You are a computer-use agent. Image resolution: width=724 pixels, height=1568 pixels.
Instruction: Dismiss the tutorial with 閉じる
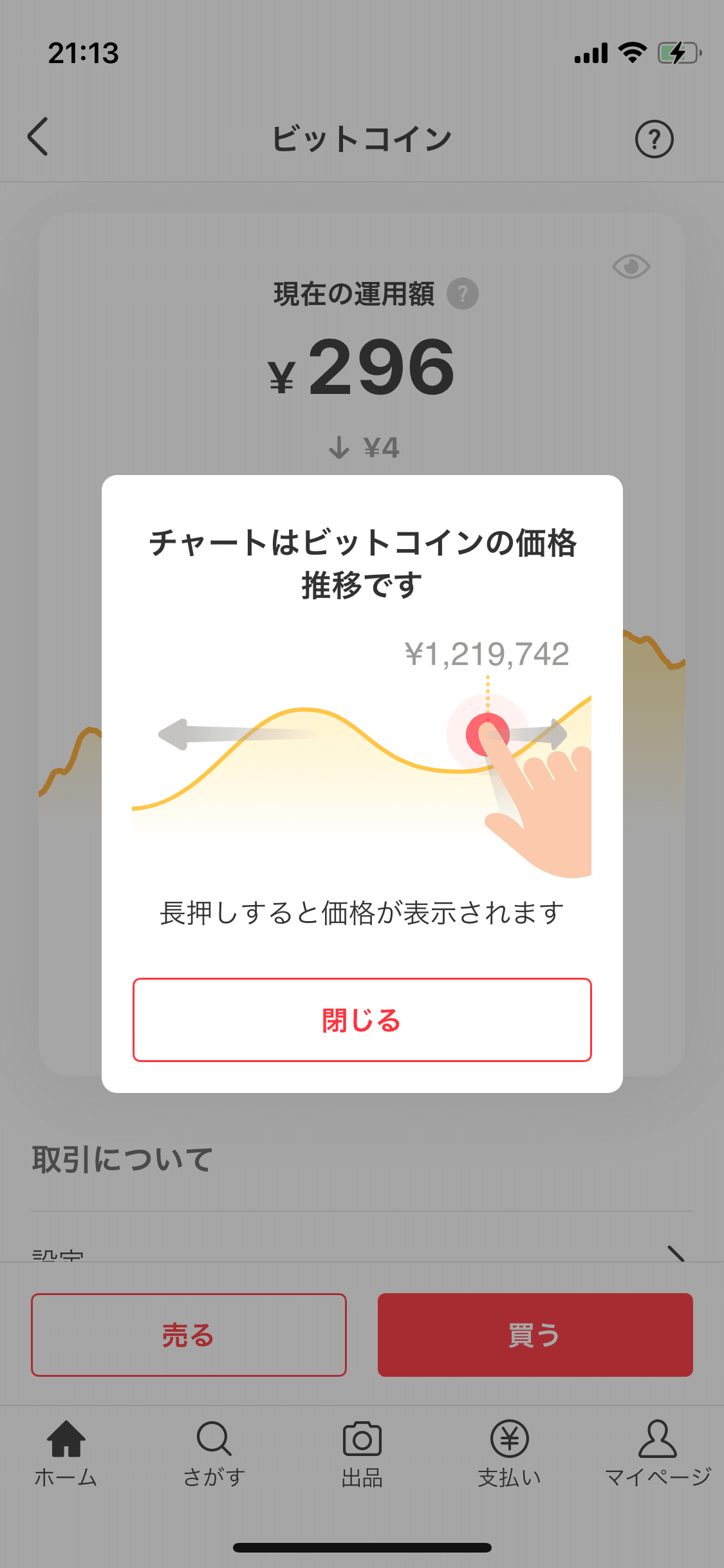point(362,1020)
